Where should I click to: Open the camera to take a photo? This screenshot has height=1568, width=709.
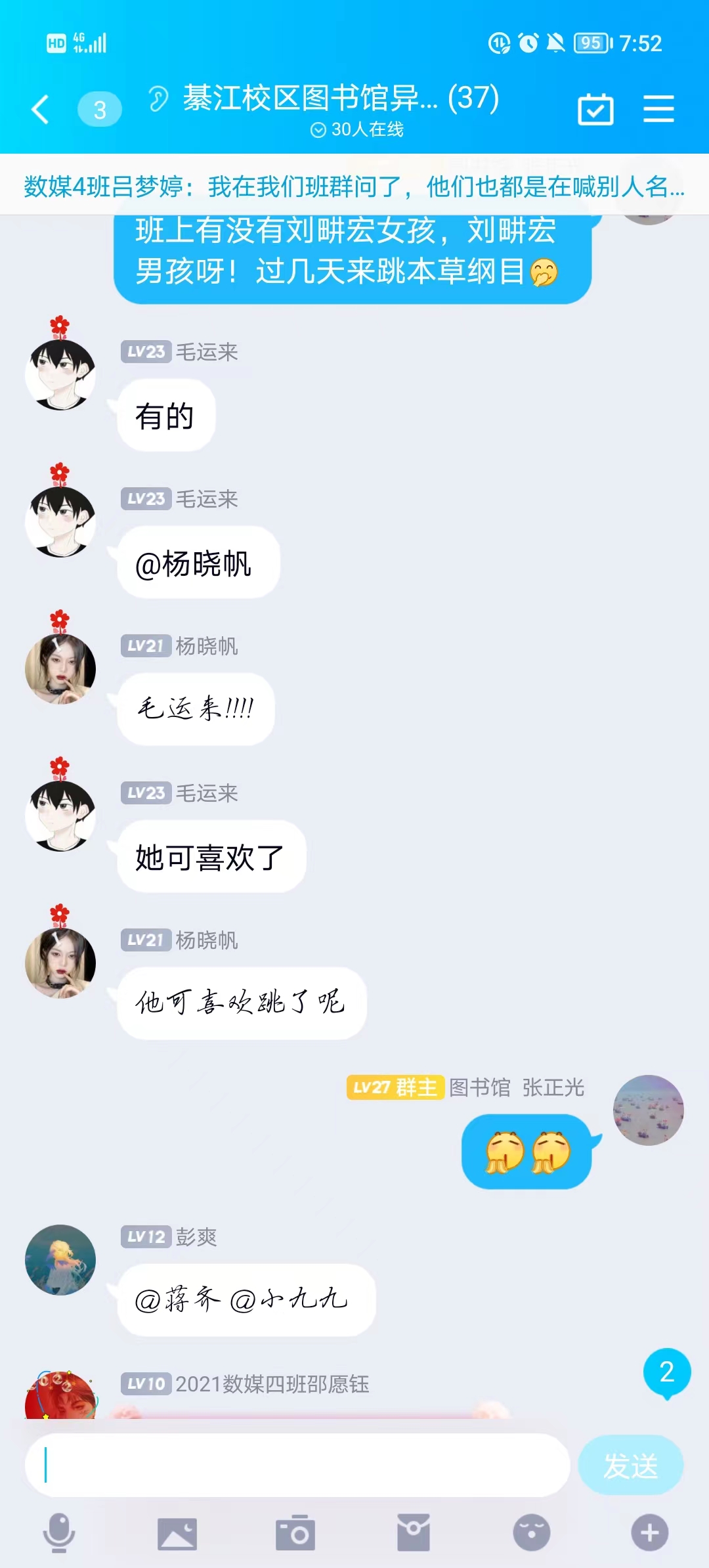coord(295,1533)
